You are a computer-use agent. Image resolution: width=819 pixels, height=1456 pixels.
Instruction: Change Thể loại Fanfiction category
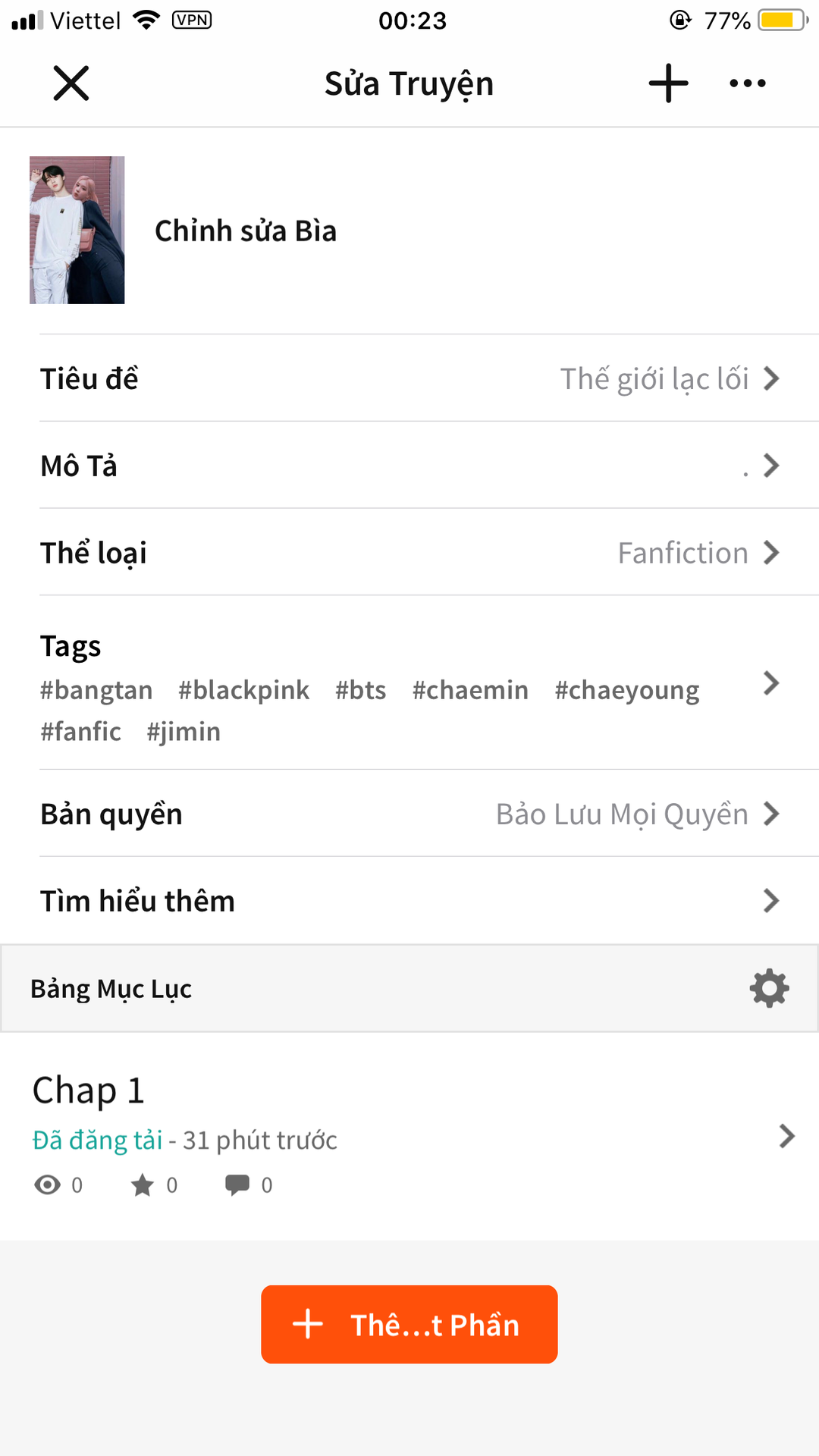point(409,553)
